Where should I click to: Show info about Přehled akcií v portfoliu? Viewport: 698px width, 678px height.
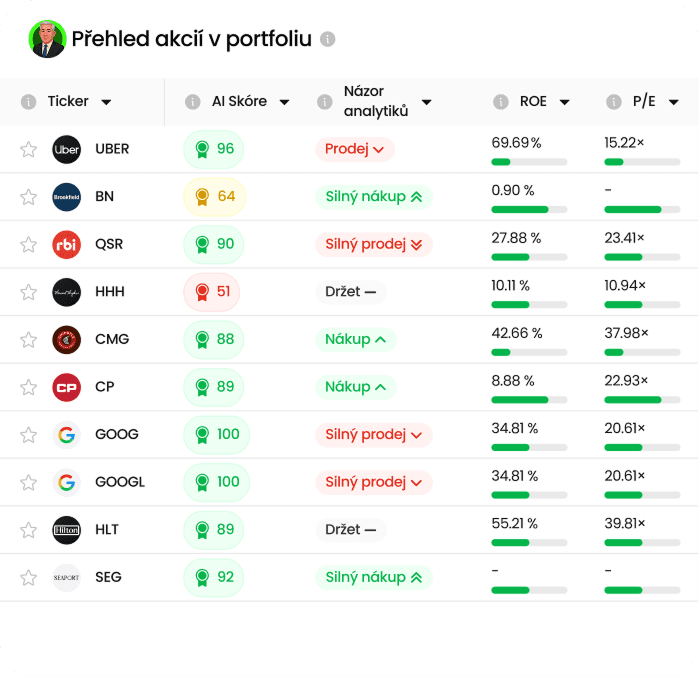(327, 40)
